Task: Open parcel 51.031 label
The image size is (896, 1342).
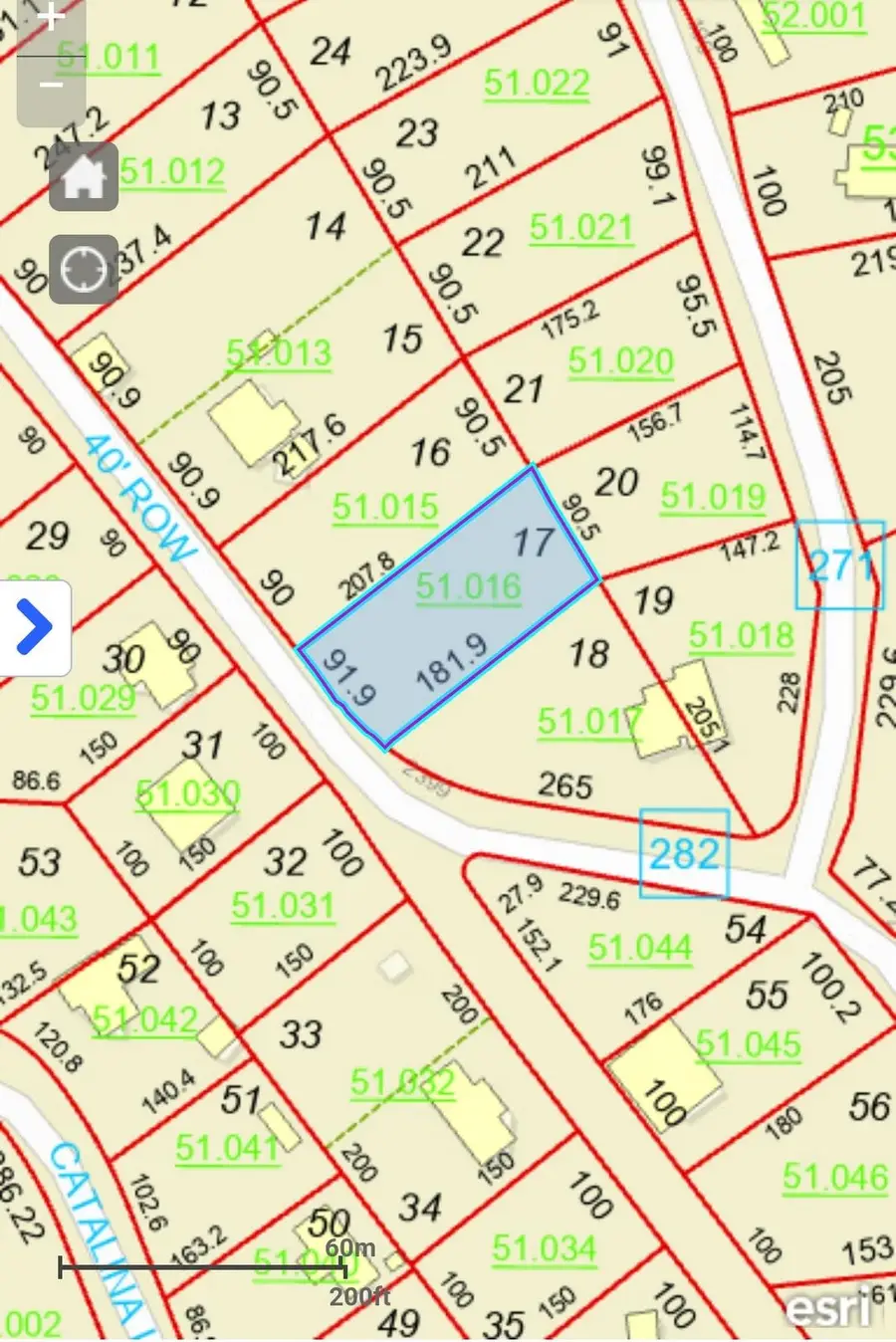Action: pyautogui.click(x=283, y=905)
